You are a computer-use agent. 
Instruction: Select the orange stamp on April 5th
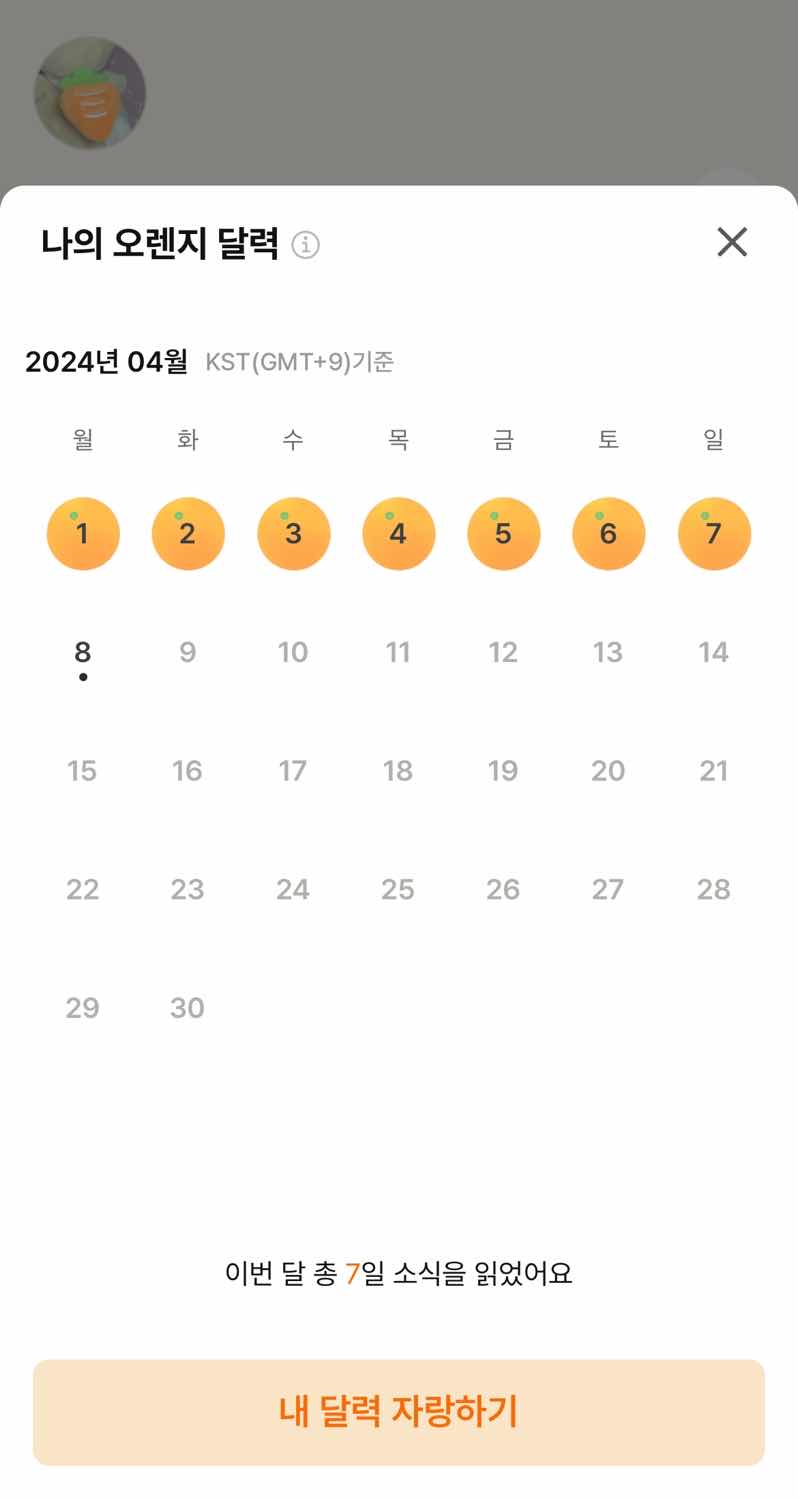[x=503, y=533]
